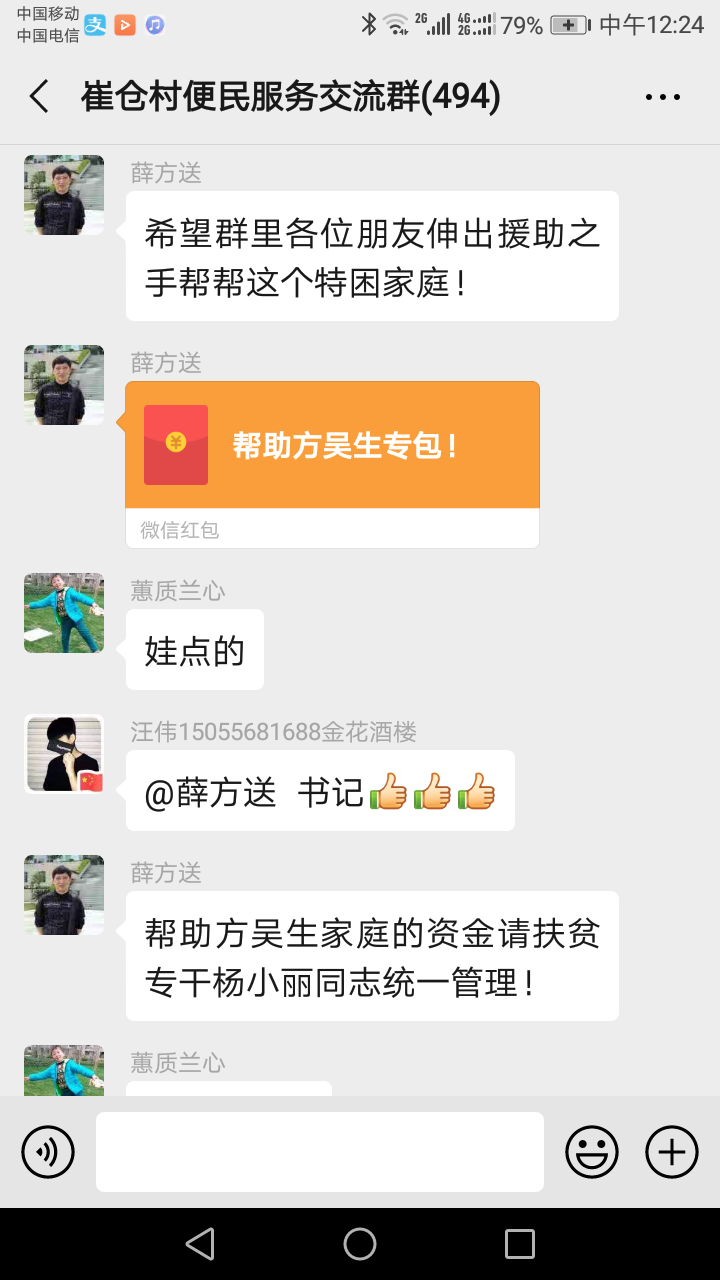View 汪伟15055681688金花酒楼's profile avatar

tap(64, 754)
